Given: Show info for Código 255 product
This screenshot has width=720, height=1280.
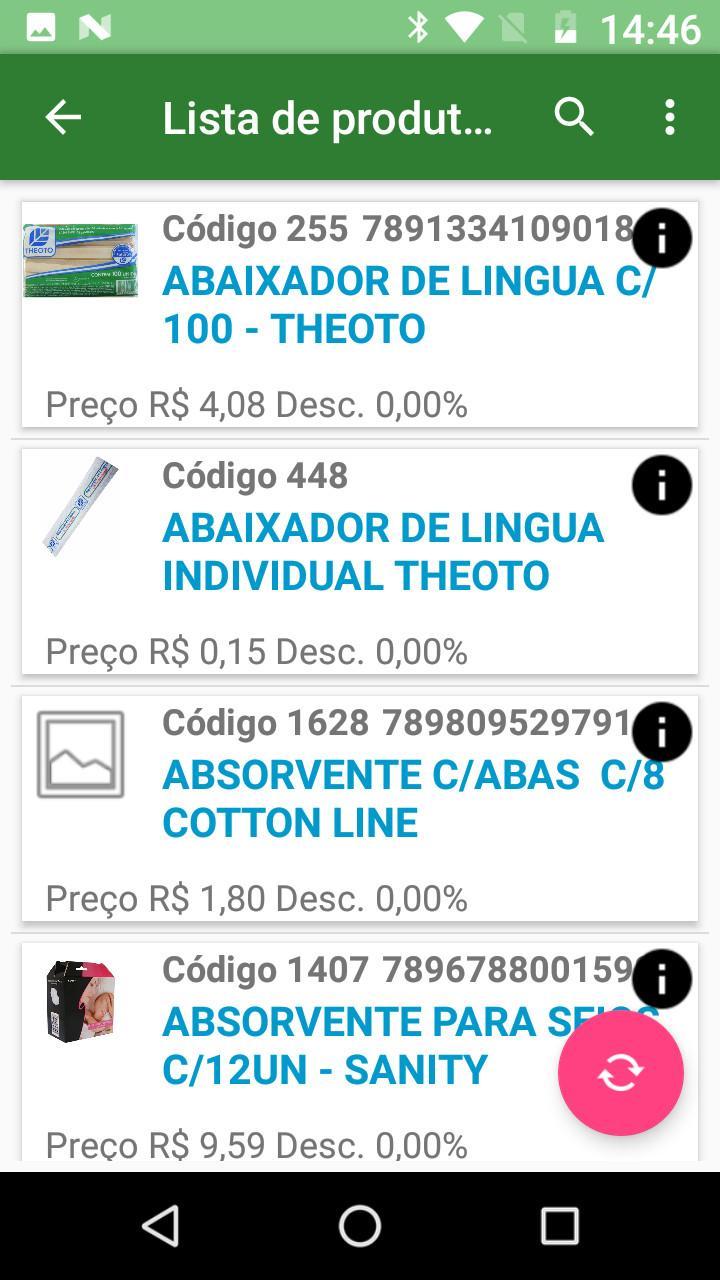Looking at the screenshot, I should (661, 238).
